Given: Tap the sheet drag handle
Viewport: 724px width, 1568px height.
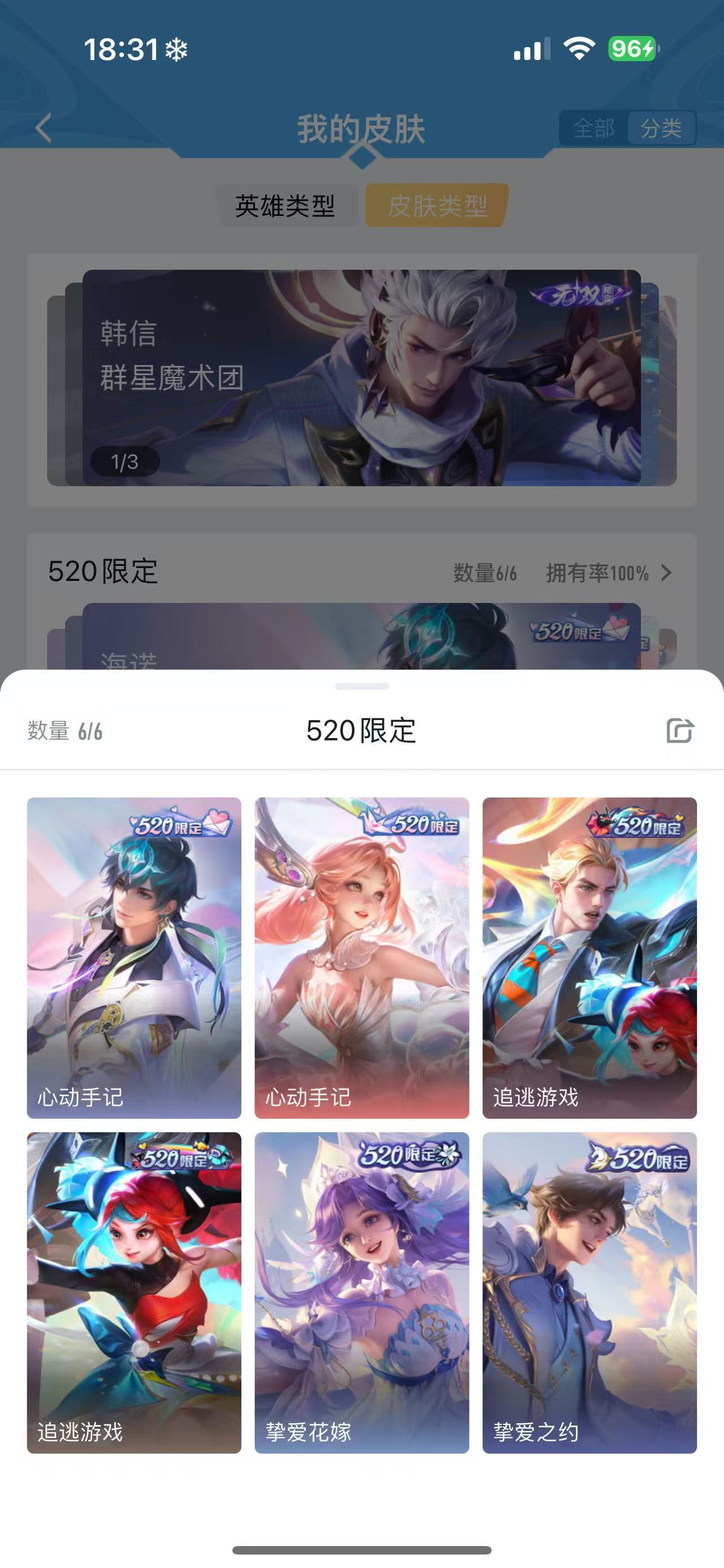Looking at the screenshot, I should pyautogui.click(x=361, y=686).
